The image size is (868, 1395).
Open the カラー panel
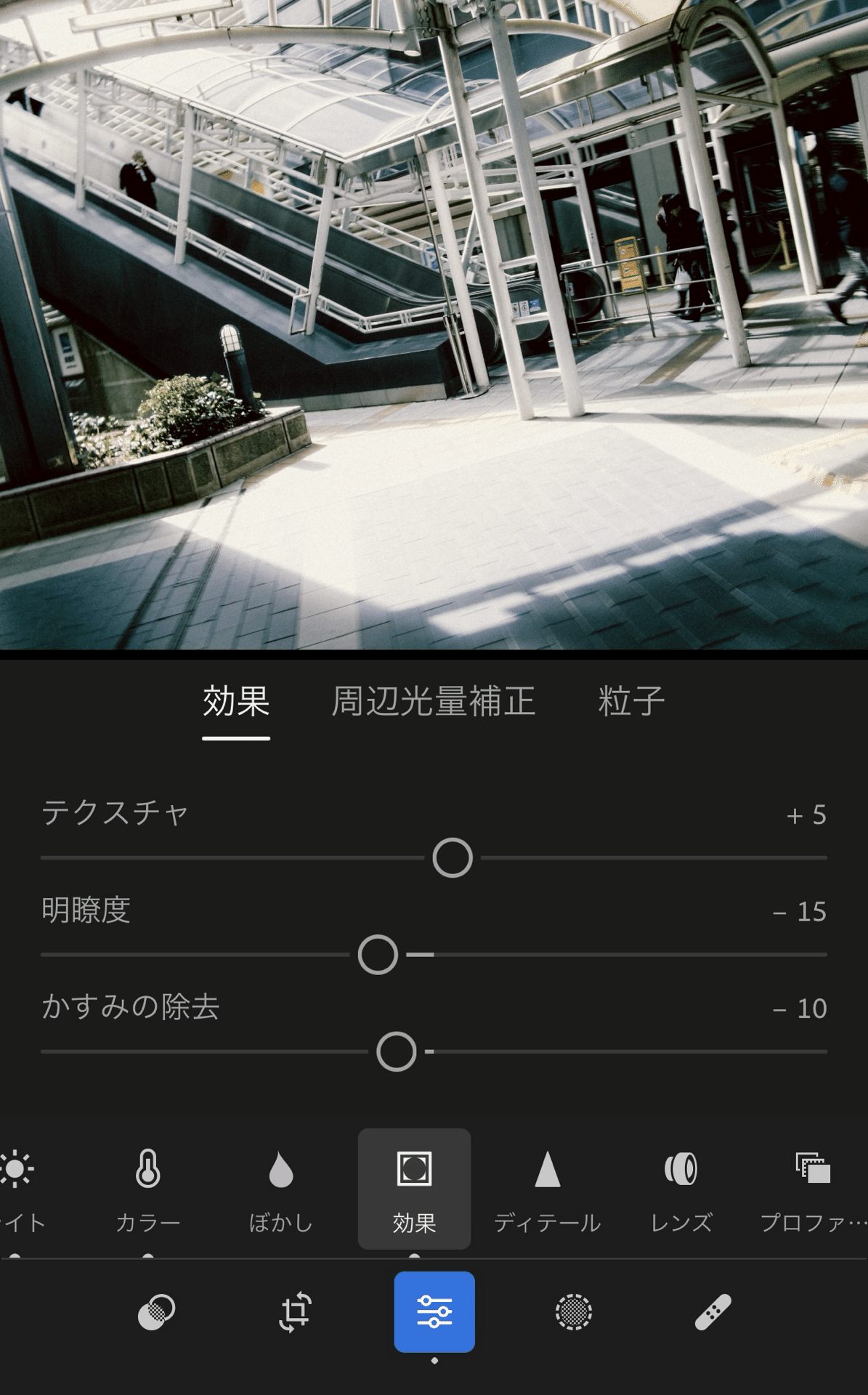pyautogui.click(x=148, y=1189)
